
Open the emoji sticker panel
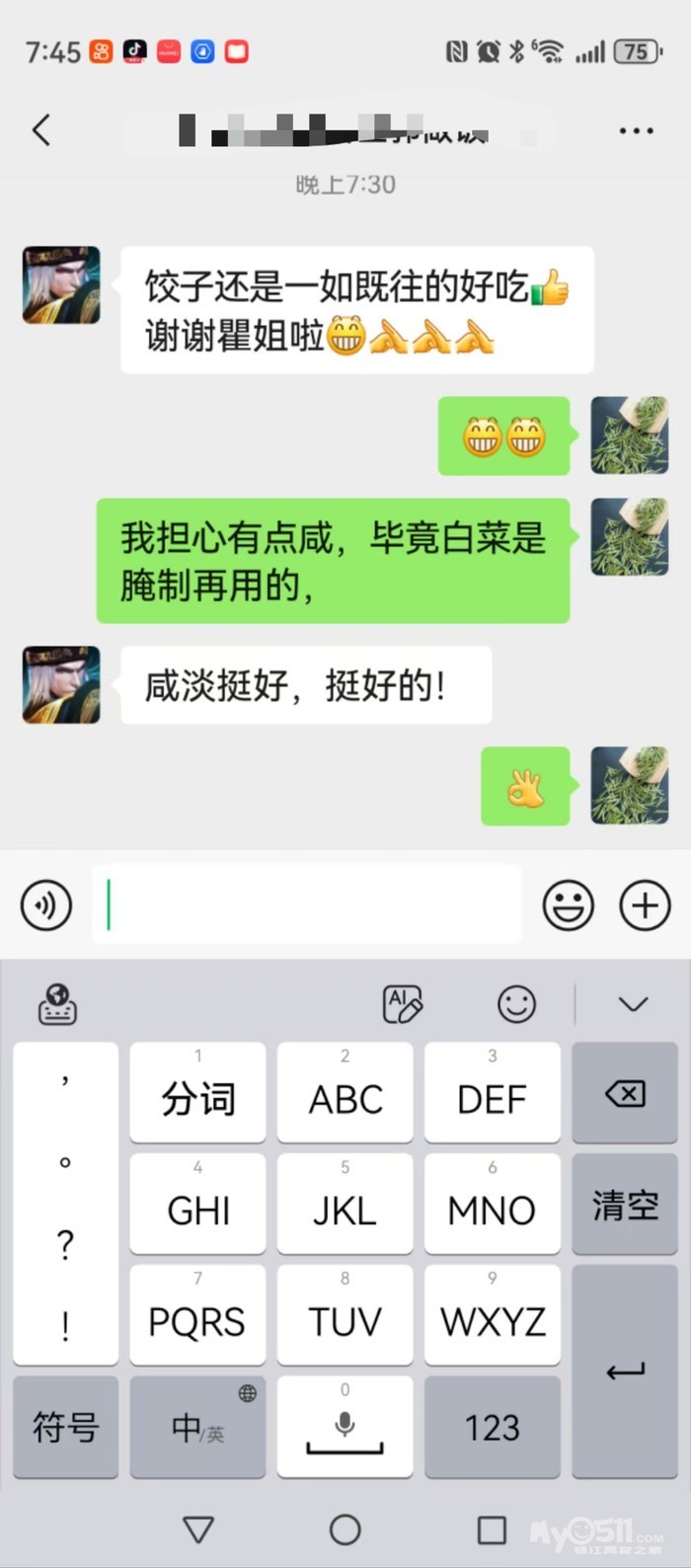[x=568, y=904]
